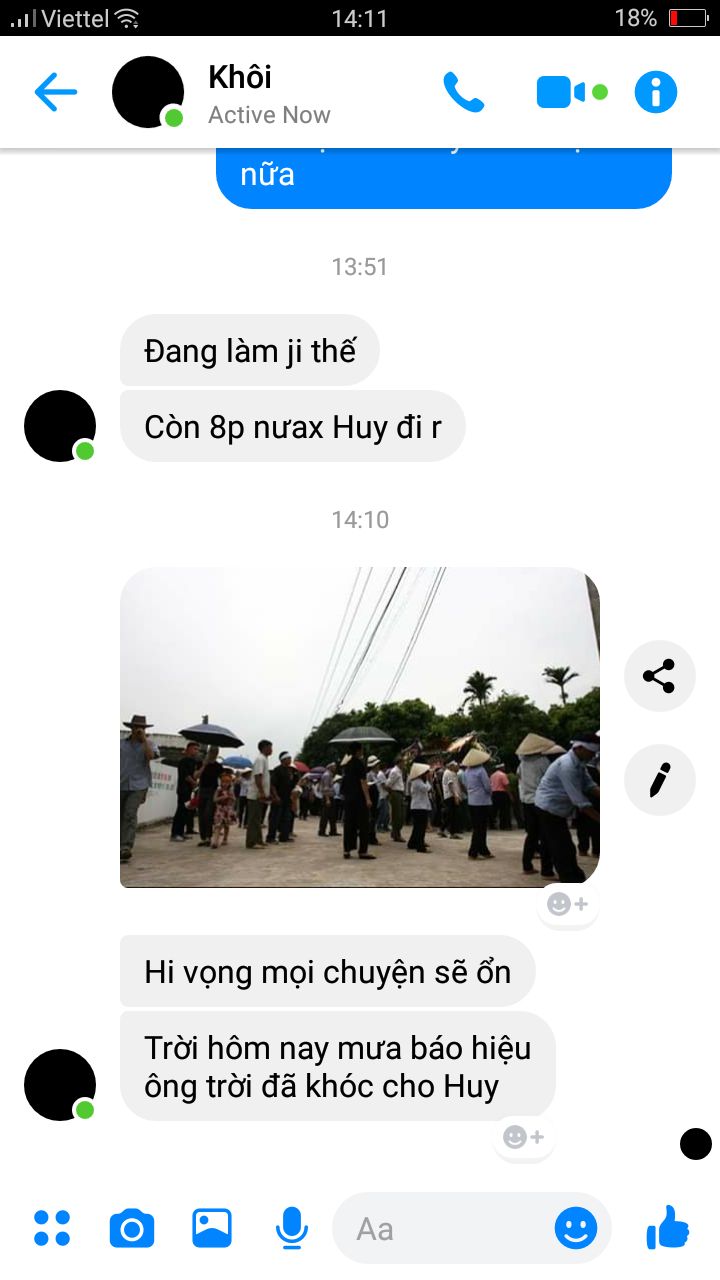The width and height of the screenshot is (720, 1280).
Task: Edit the photo with the pencil icon
Action: (x=659, y=779)
